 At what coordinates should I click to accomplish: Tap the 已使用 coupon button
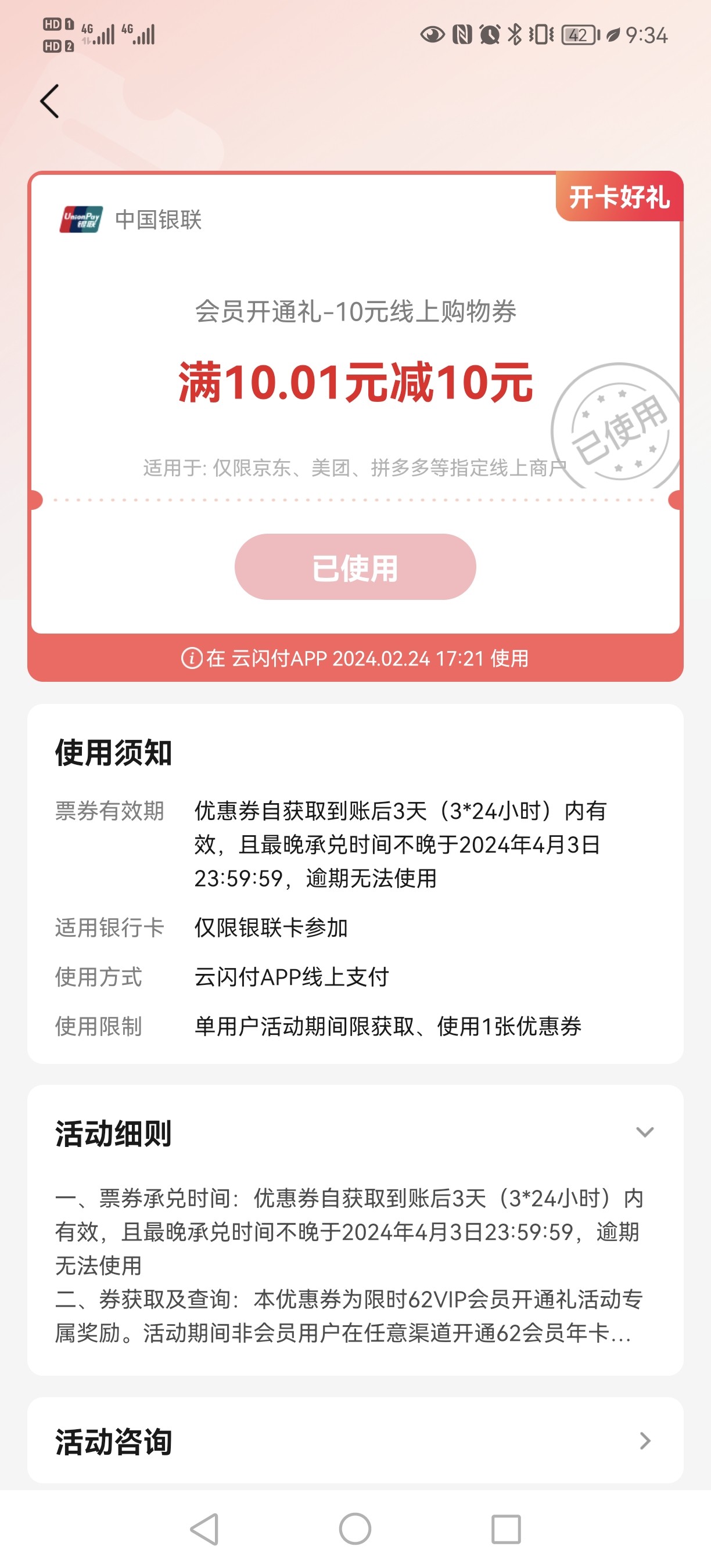coord(355,567)
